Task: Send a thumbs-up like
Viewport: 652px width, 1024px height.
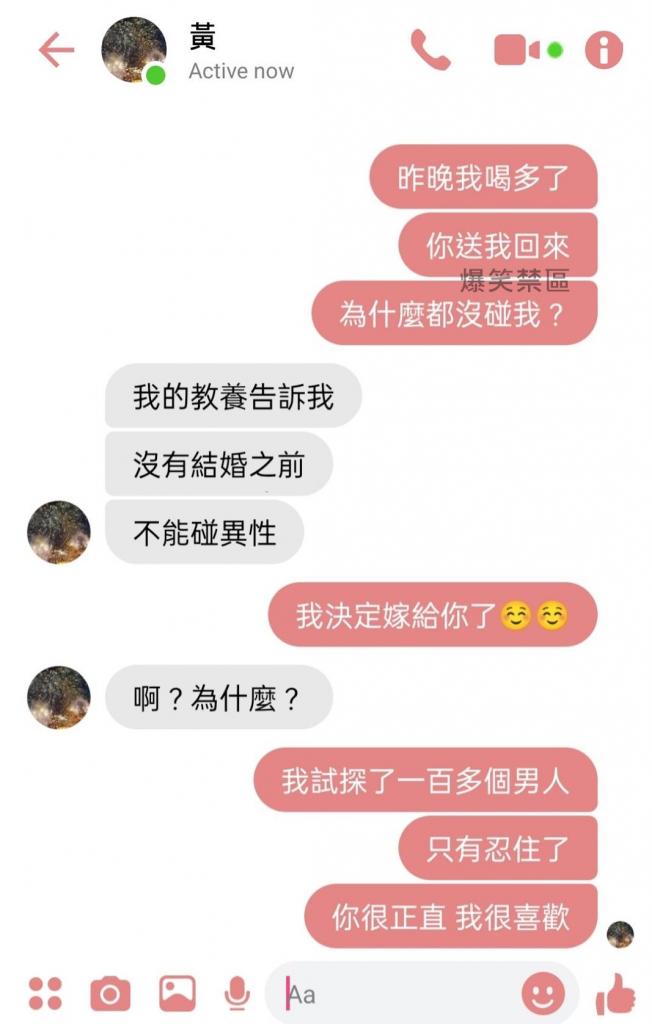Action: tap(615, 993)
